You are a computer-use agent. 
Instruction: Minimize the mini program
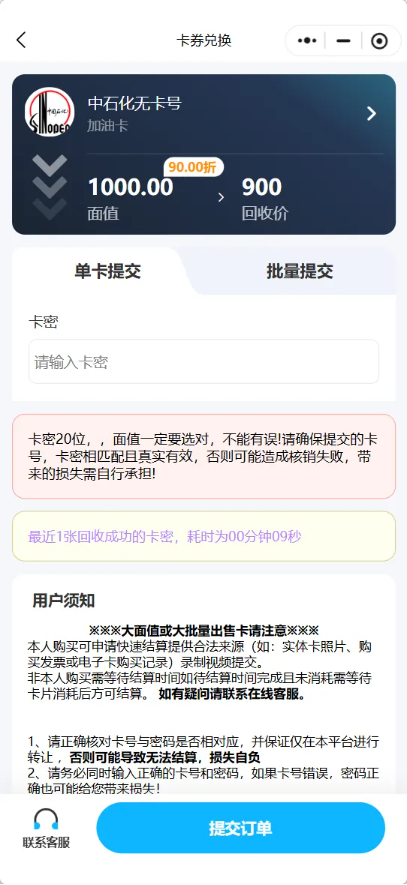point(343,41)
